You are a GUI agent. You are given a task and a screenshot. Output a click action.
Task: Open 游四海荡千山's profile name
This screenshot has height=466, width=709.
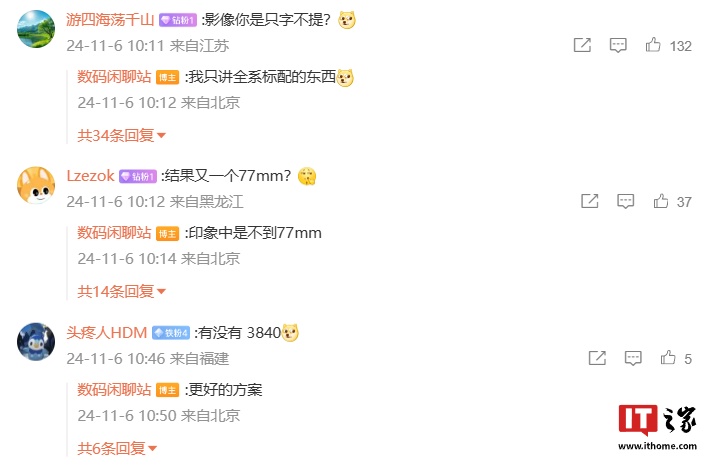tap(110, 19)
